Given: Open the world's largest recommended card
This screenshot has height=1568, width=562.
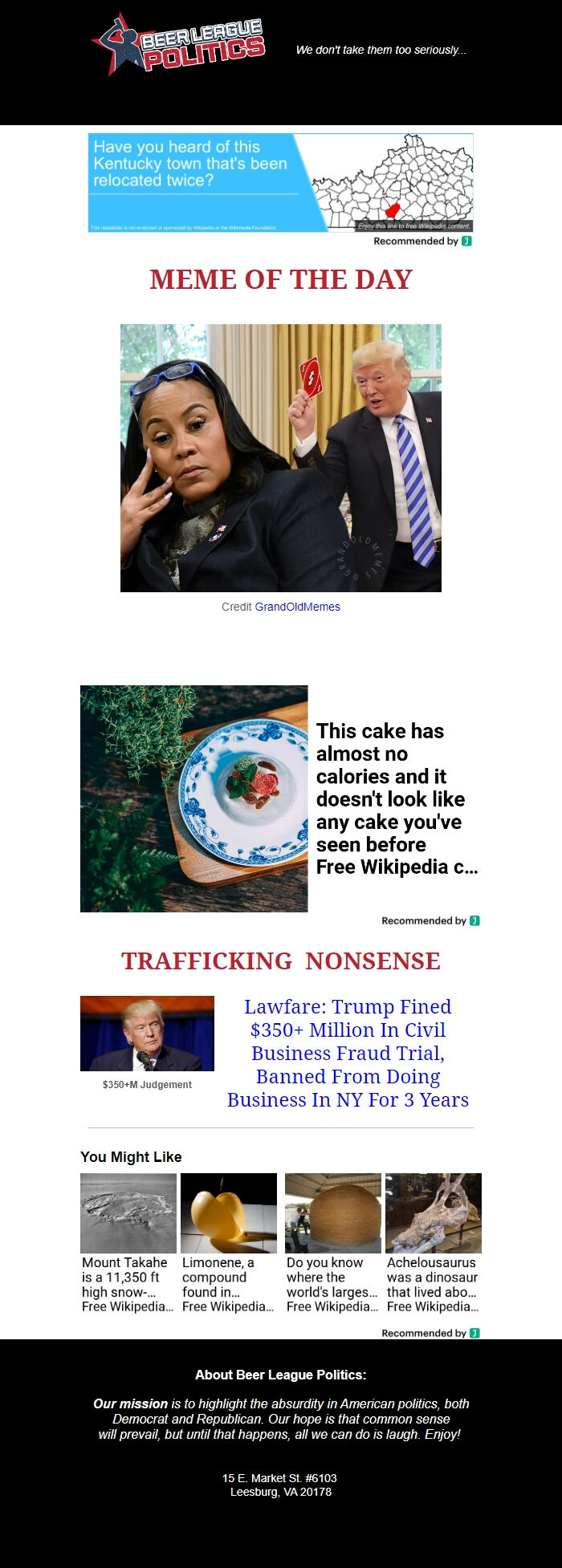Looking at the screenshot, I should [332, 1243].
